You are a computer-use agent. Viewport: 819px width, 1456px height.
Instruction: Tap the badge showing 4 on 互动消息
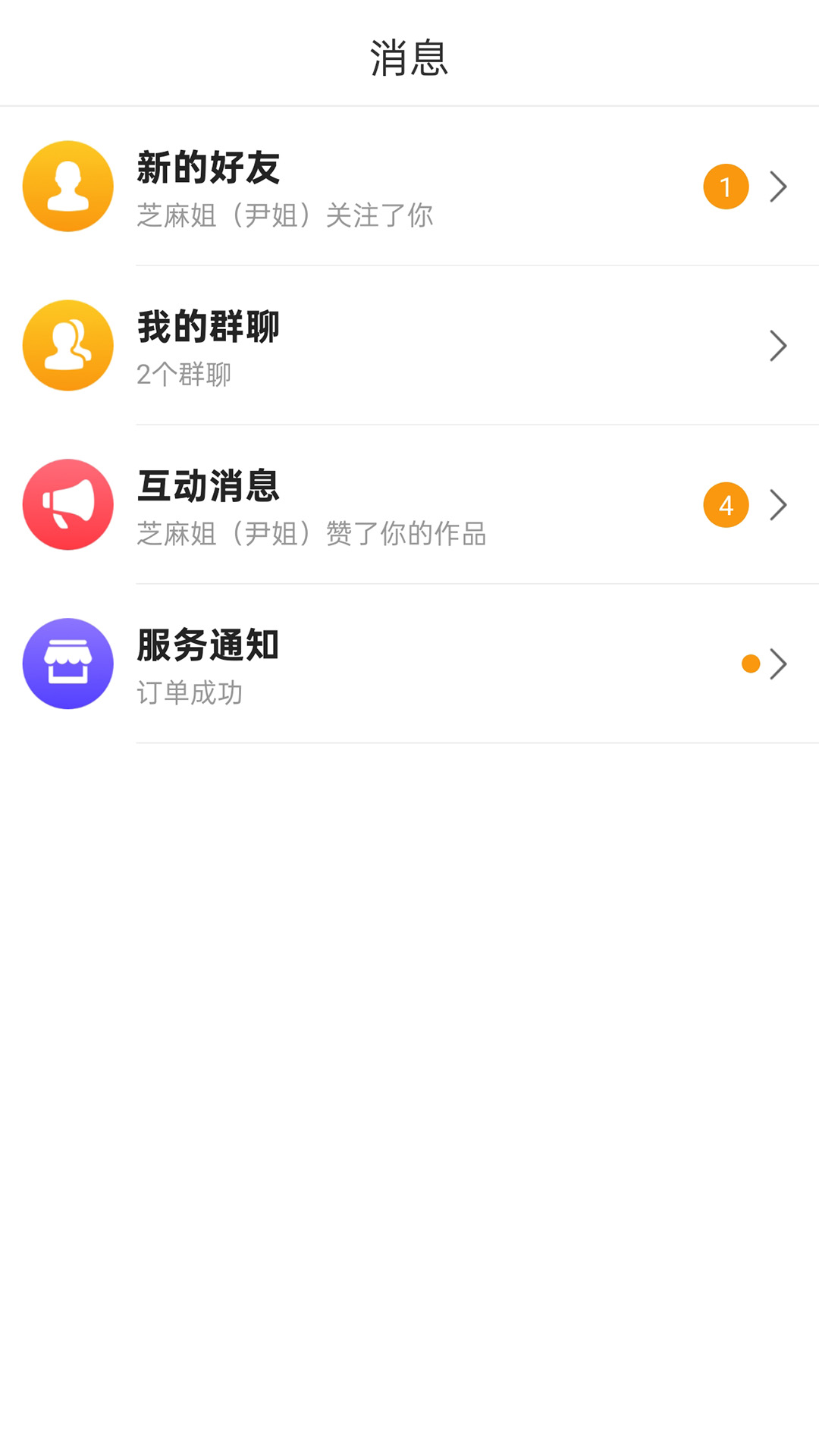[726, 504]
